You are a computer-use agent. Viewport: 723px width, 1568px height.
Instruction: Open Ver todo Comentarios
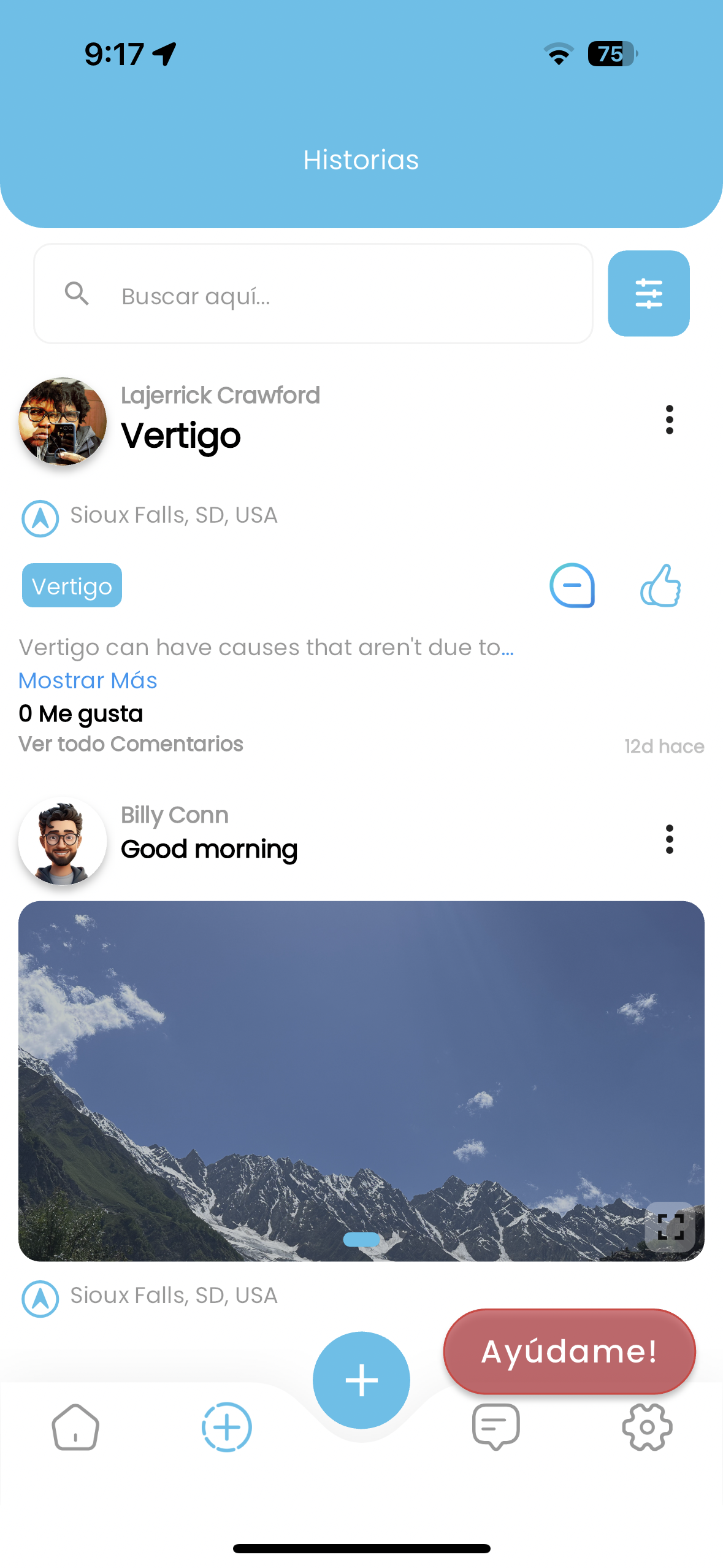[x=131, y=744]
